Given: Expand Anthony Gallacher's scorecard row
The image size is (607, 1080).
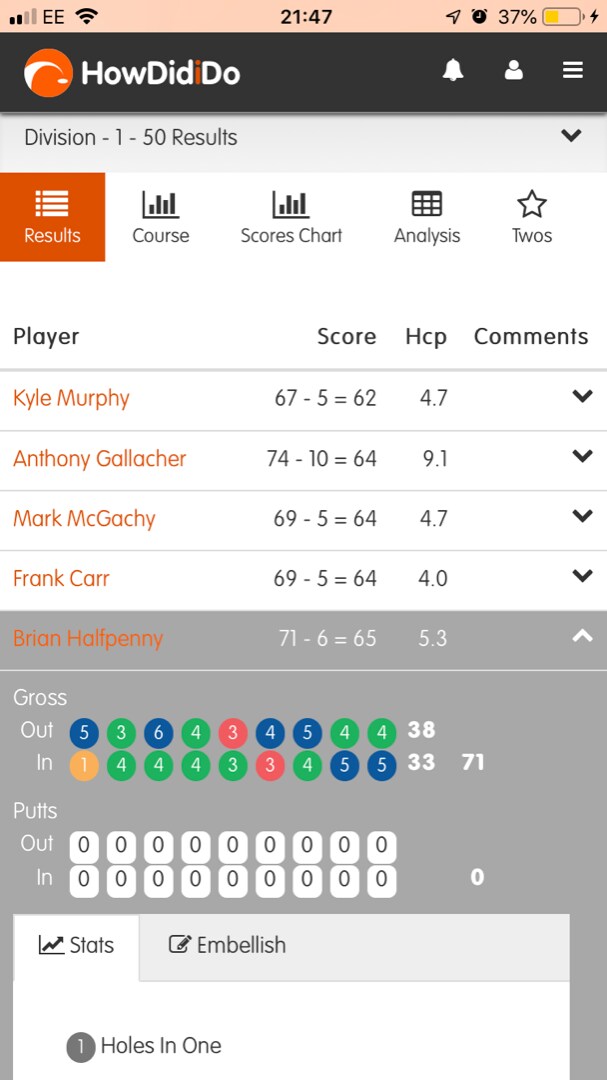Looking at the screenshot, I should pos(582,457).
